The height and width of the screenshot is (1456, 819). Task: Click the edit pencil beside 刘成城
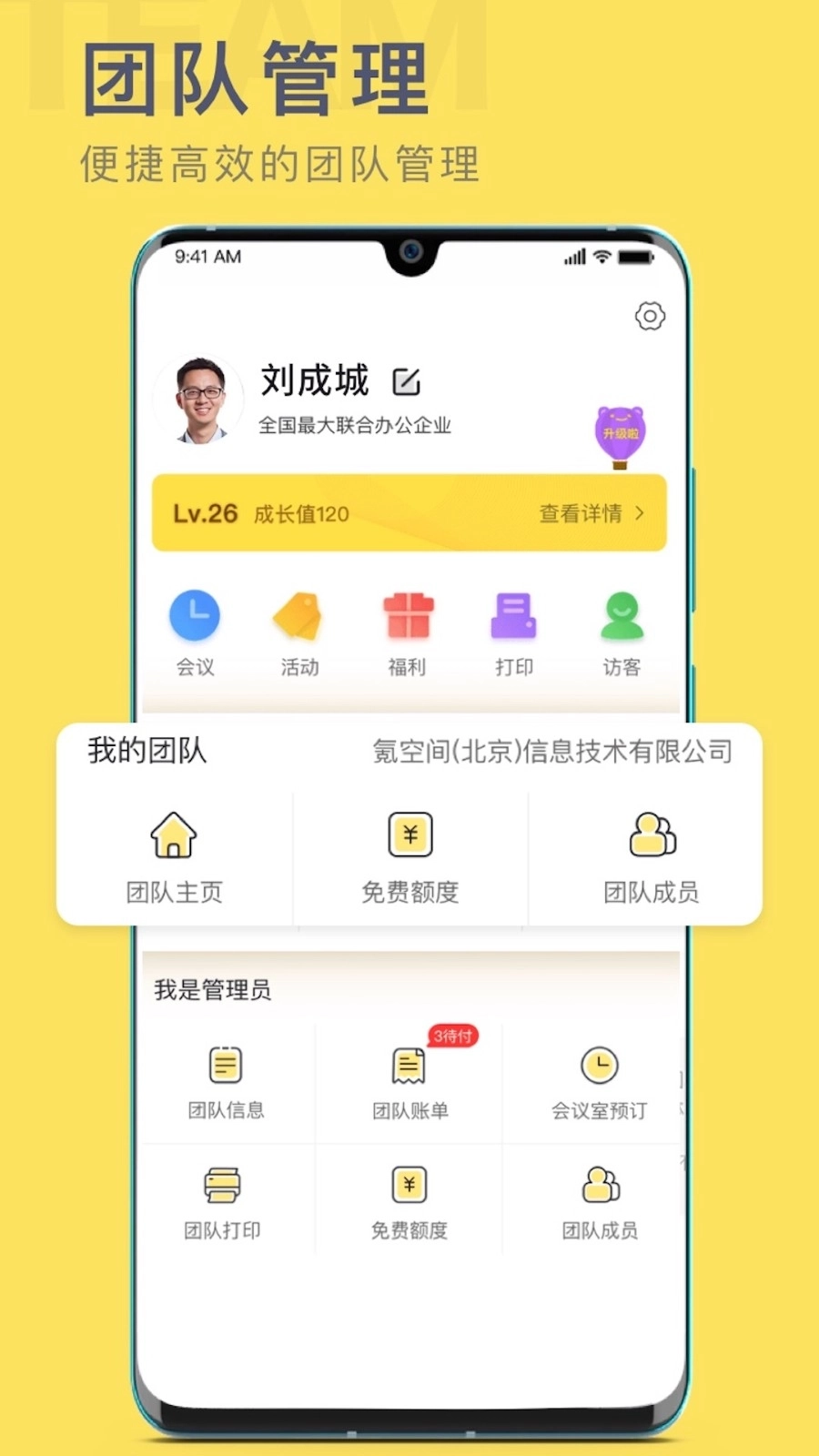pos(407,381)
